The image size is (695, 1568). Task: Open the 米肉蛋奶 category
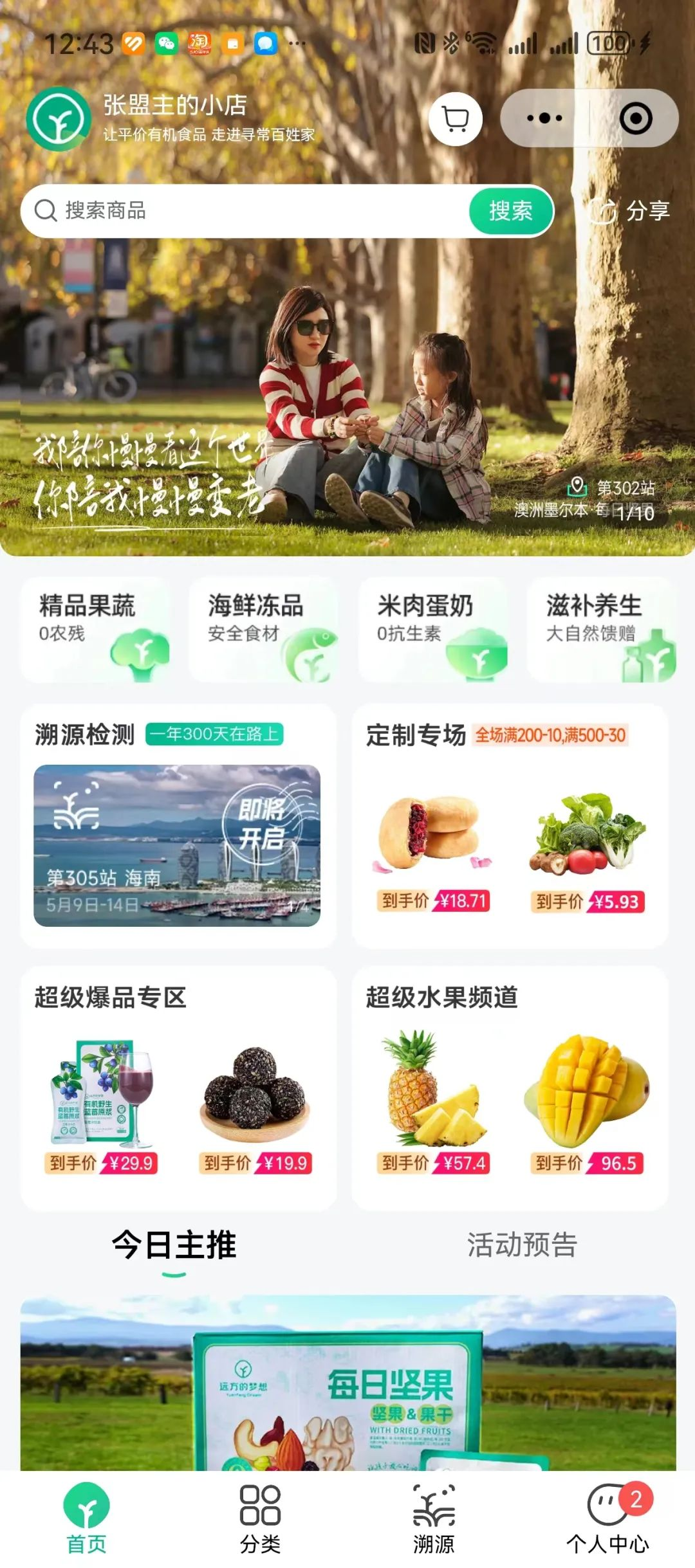point(432,629)
